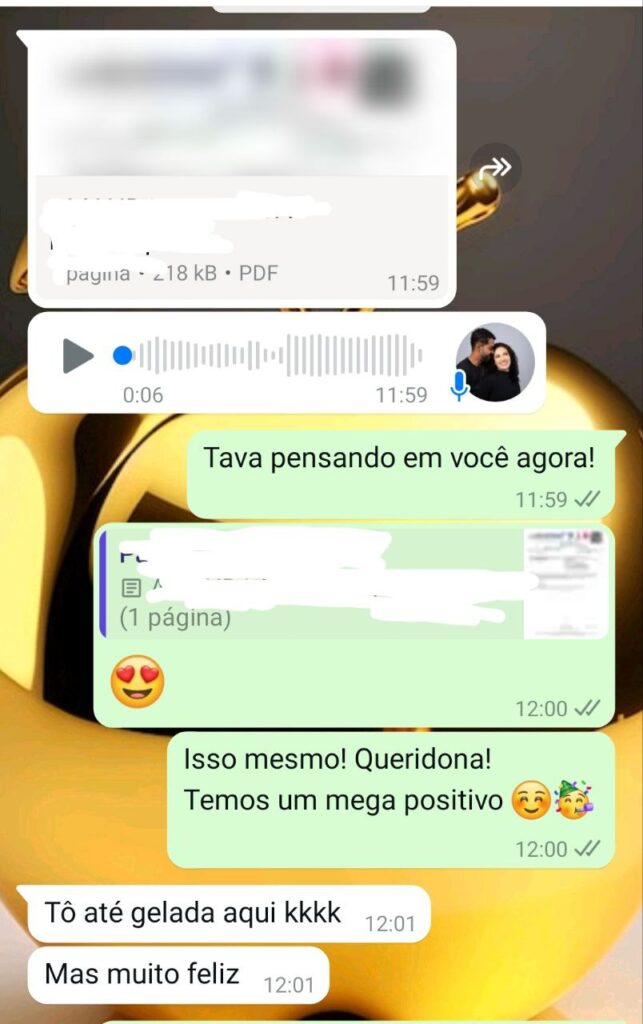Play the 0:06 voice message
The height and width of the screenshot is (1024, 643).
(77, 355)
